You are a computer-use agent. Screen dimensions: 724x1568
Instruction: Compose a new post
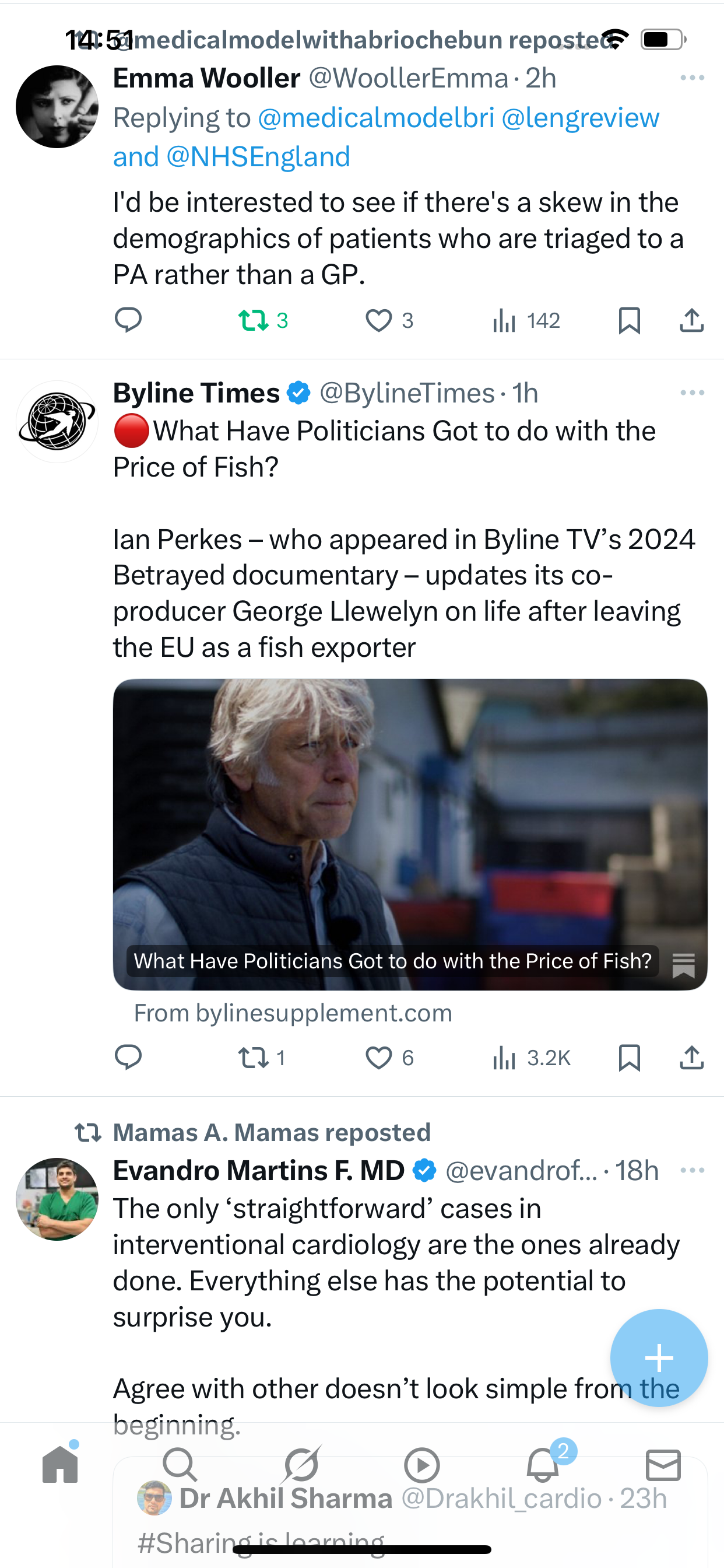pyautogui.click(x=659, y=1357)
